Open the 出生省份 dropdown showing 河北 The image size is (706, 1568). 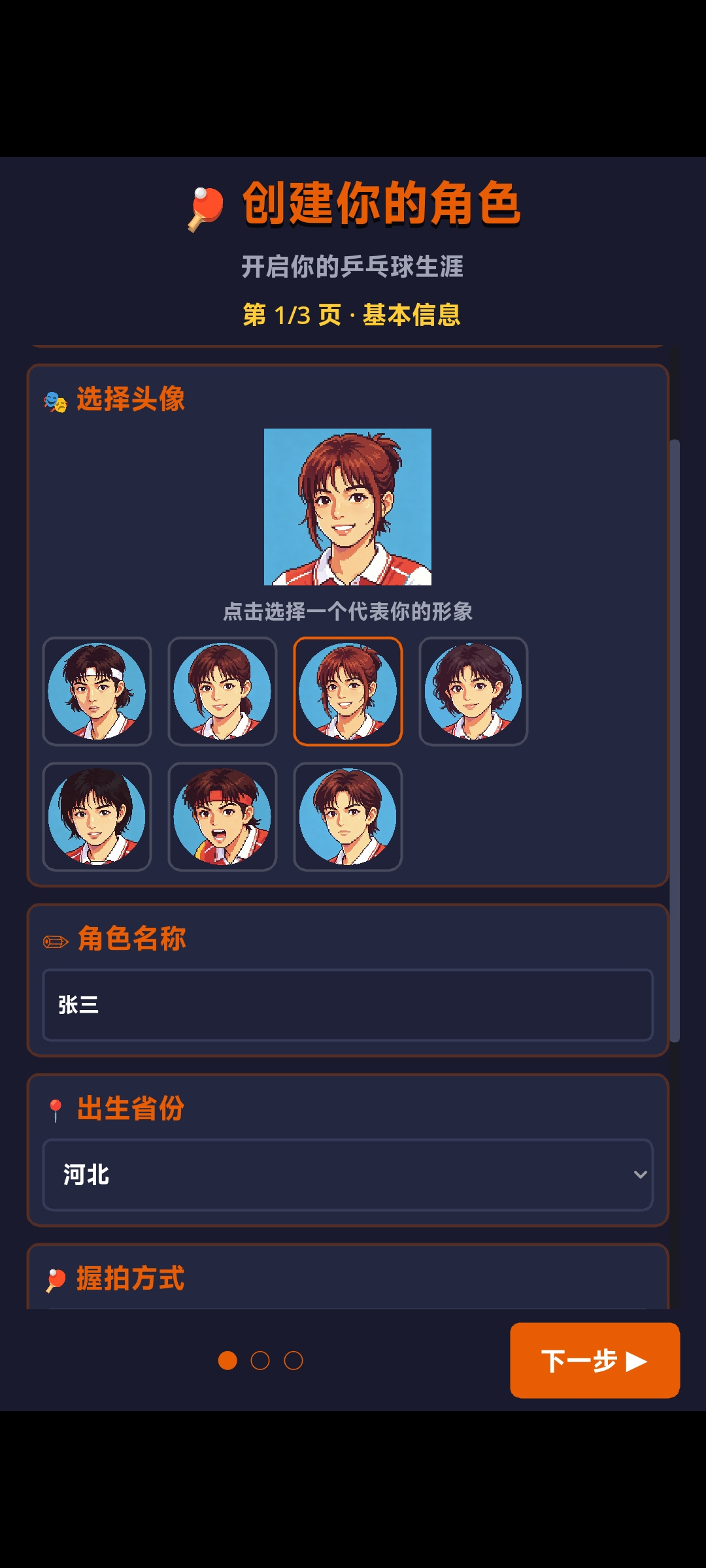348,1175
